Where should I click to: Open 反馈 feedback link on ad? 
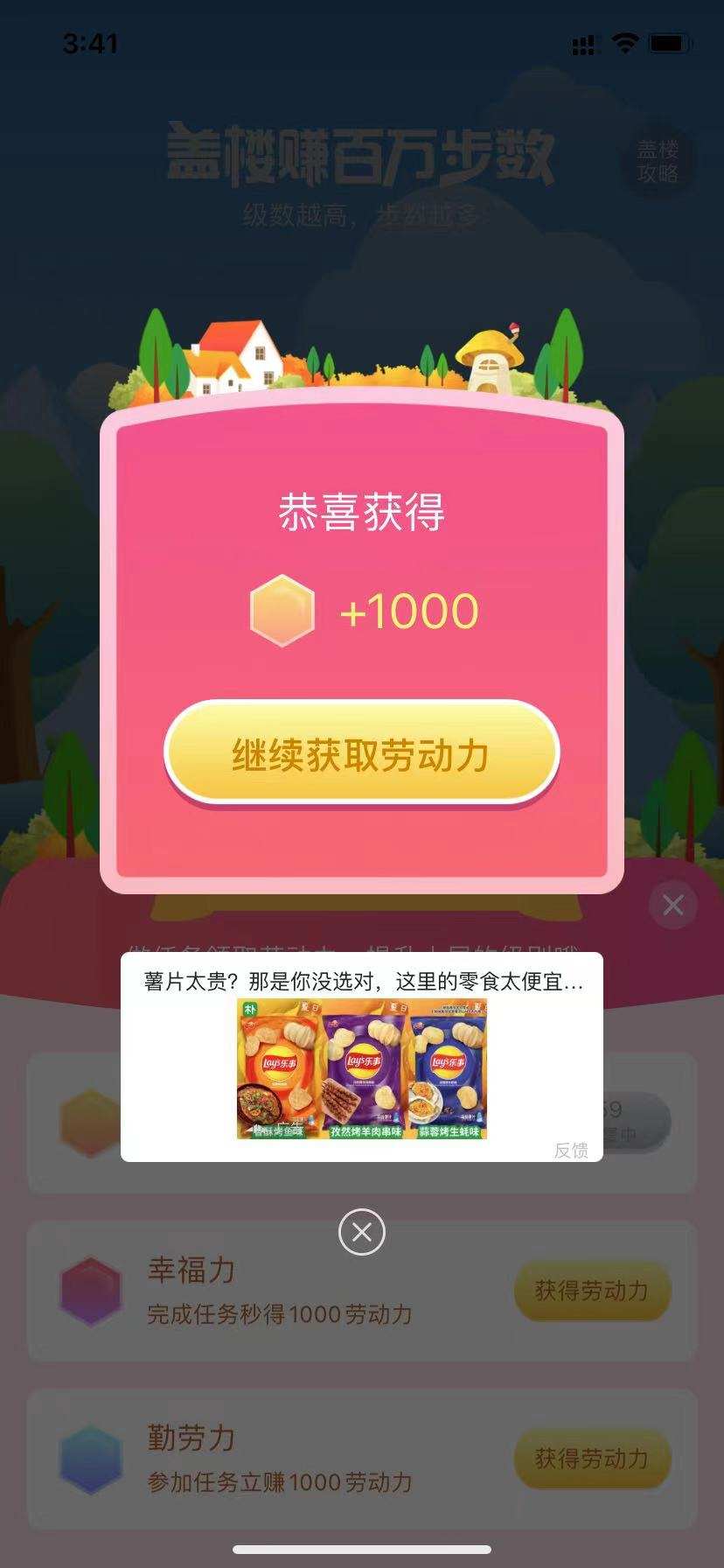click(x=570, y=1150)
